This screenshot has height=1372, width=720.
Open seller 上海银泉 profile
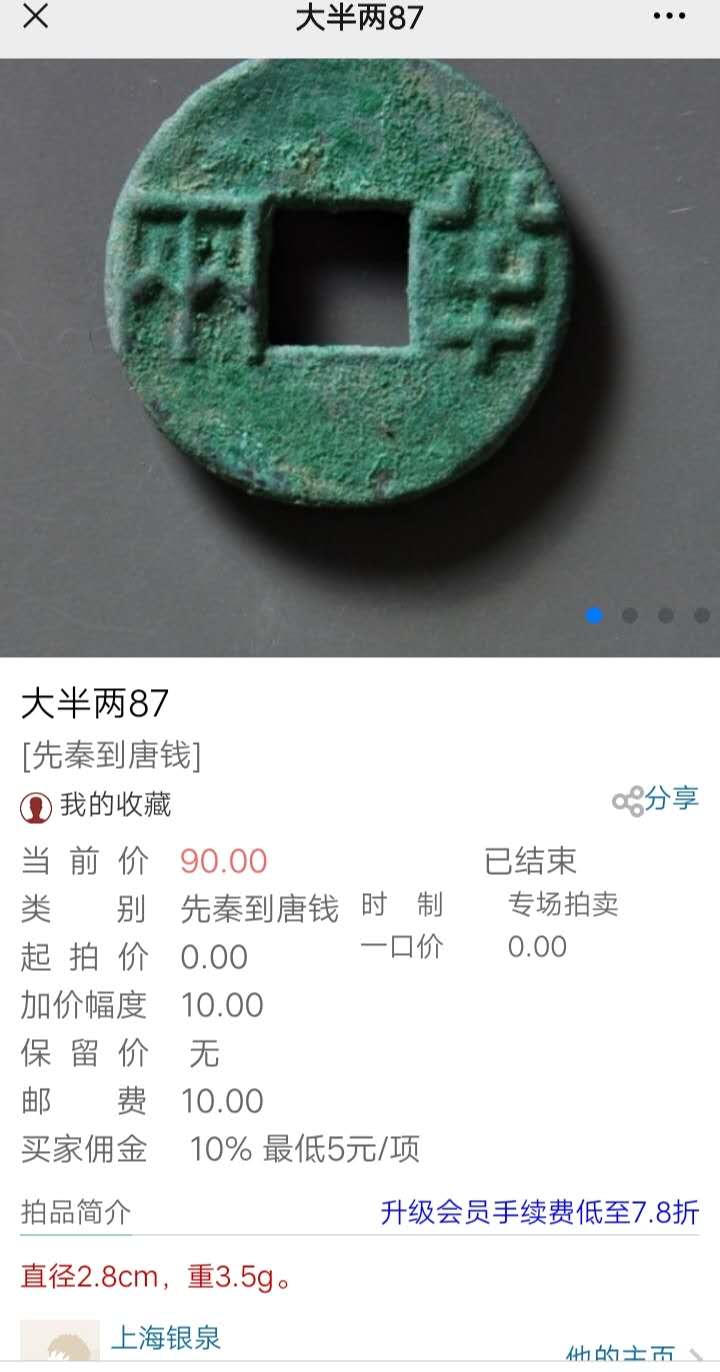coord(165,1338)
